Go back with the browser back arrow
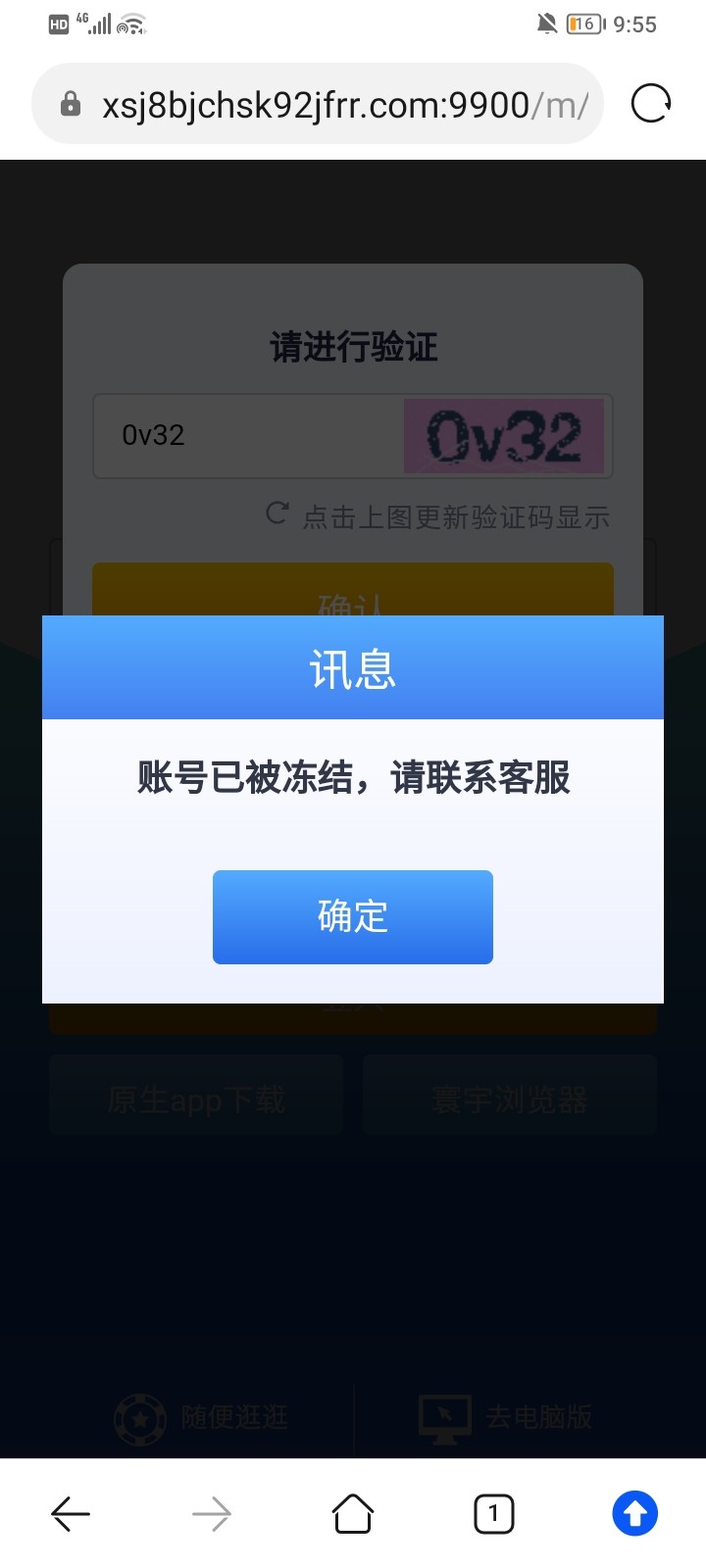The width and height of the screenshot is (706, 1568). pyautogui.click(x=71, y=1514)
